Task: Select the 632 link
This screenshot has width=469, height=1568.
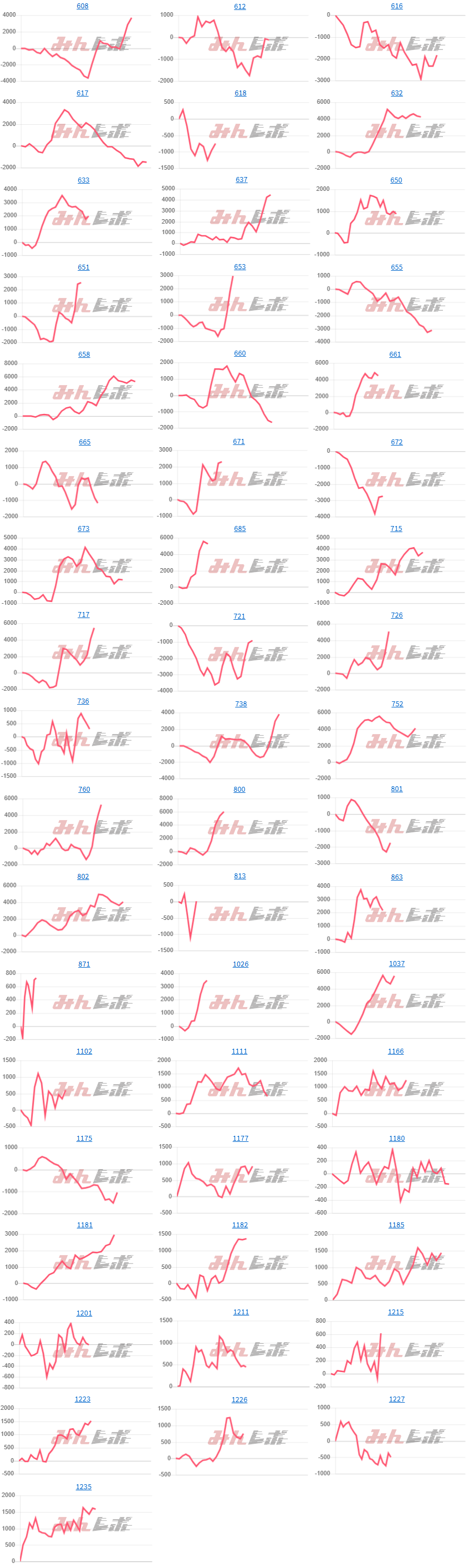Action: (x=396, y=93)
